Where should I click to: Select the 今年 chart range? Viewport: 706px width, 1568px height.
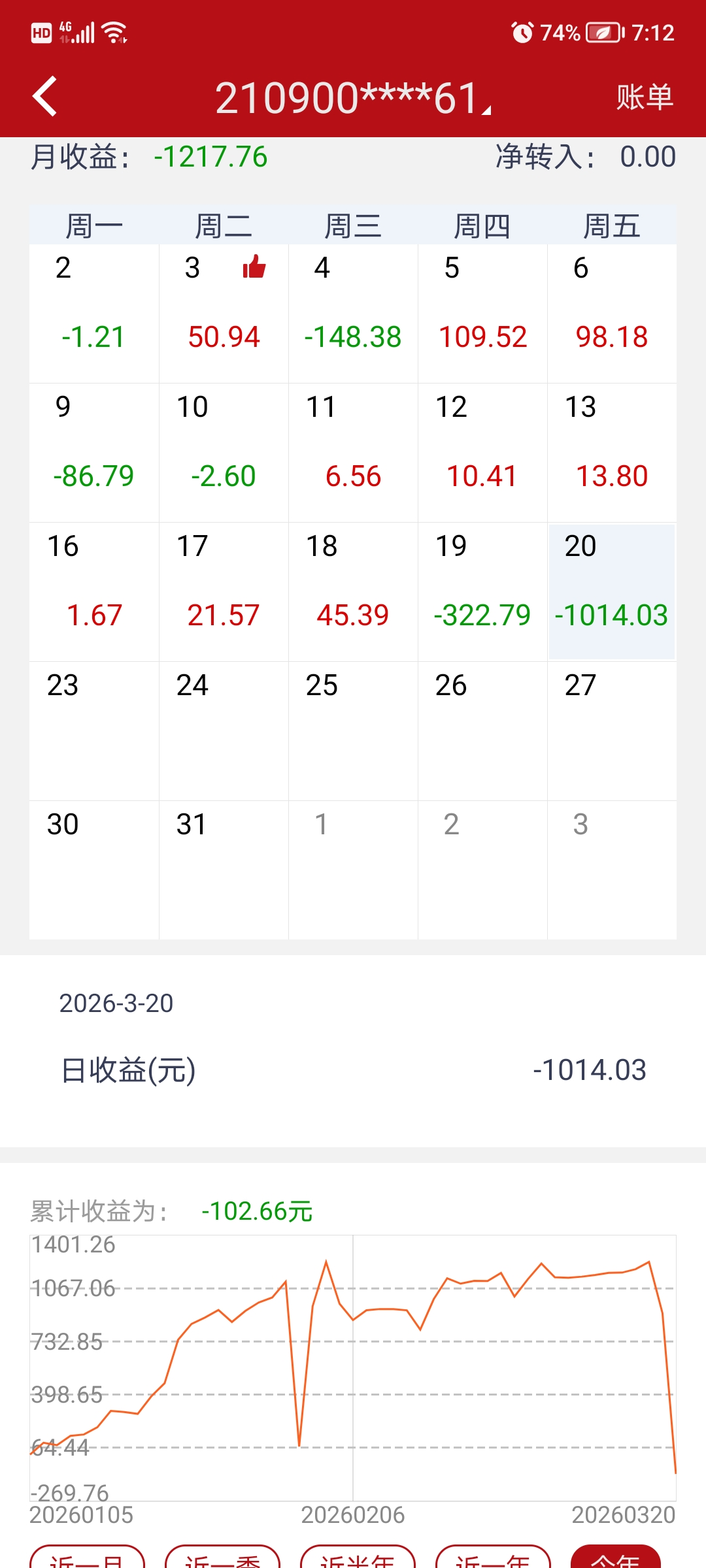615,1558
